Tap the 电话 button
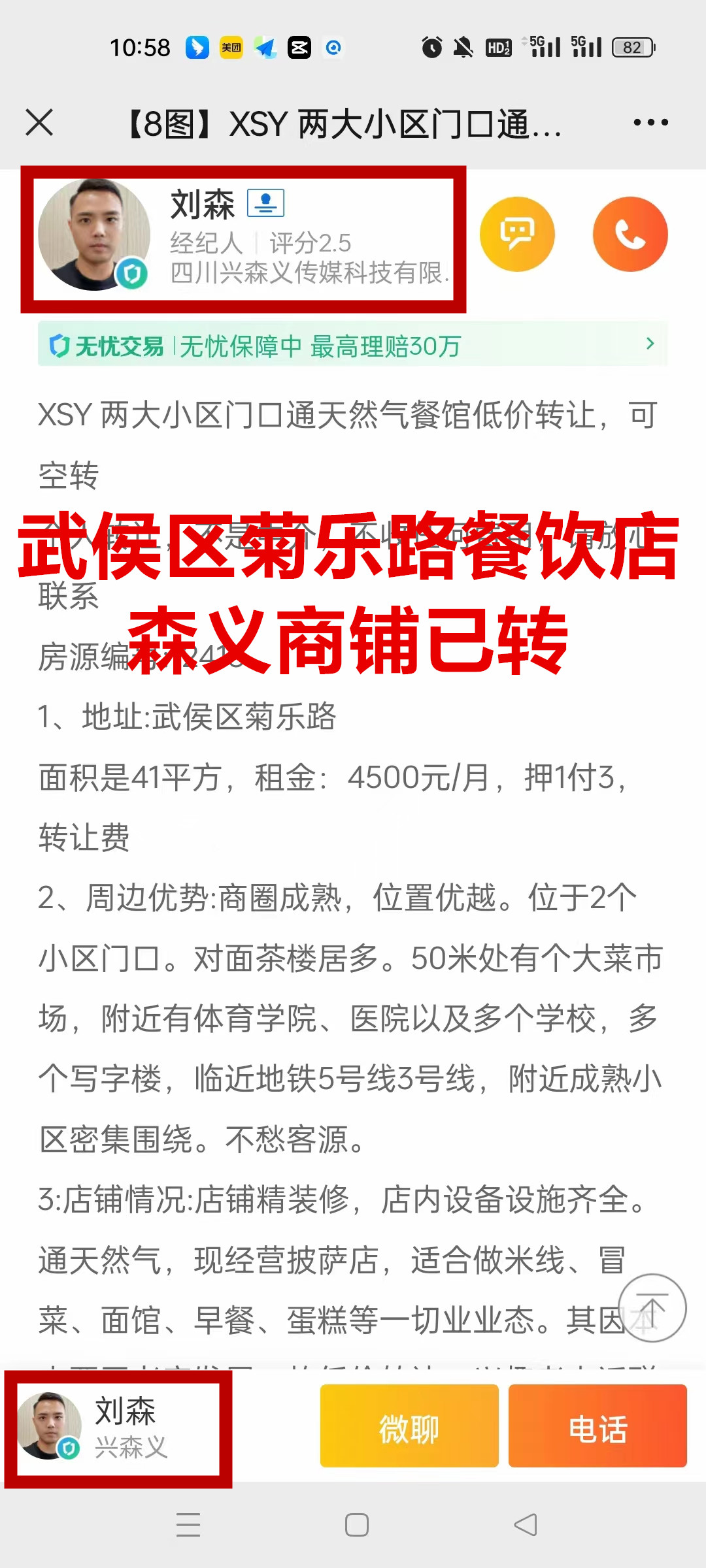 point(597,1429)
